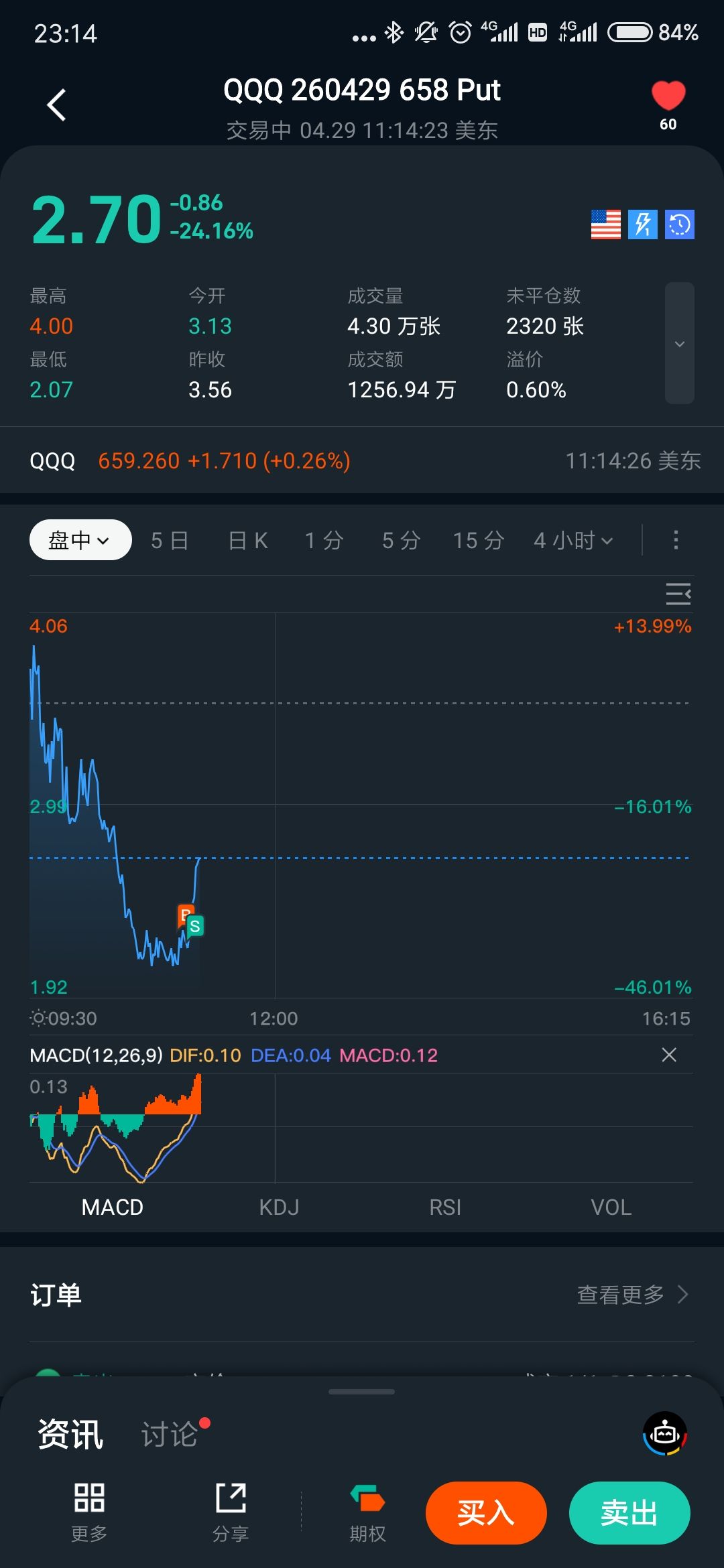This screenshot has width=724, height=1568.
Task: Switch chart to 5日 view
Action: click(170, 540)
